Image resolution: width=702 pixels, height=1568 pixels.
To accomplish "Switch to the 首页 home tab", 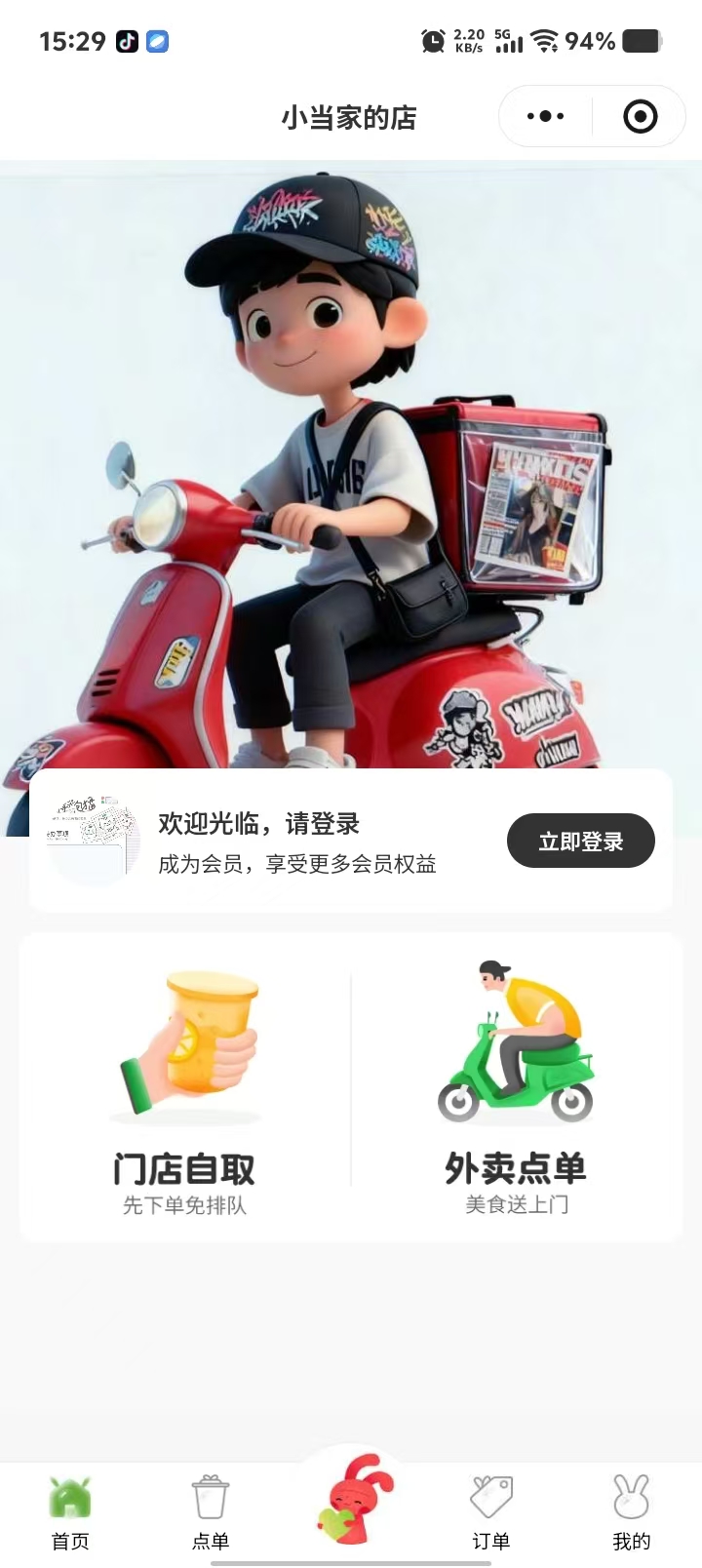I will [x=70, y=1513].
